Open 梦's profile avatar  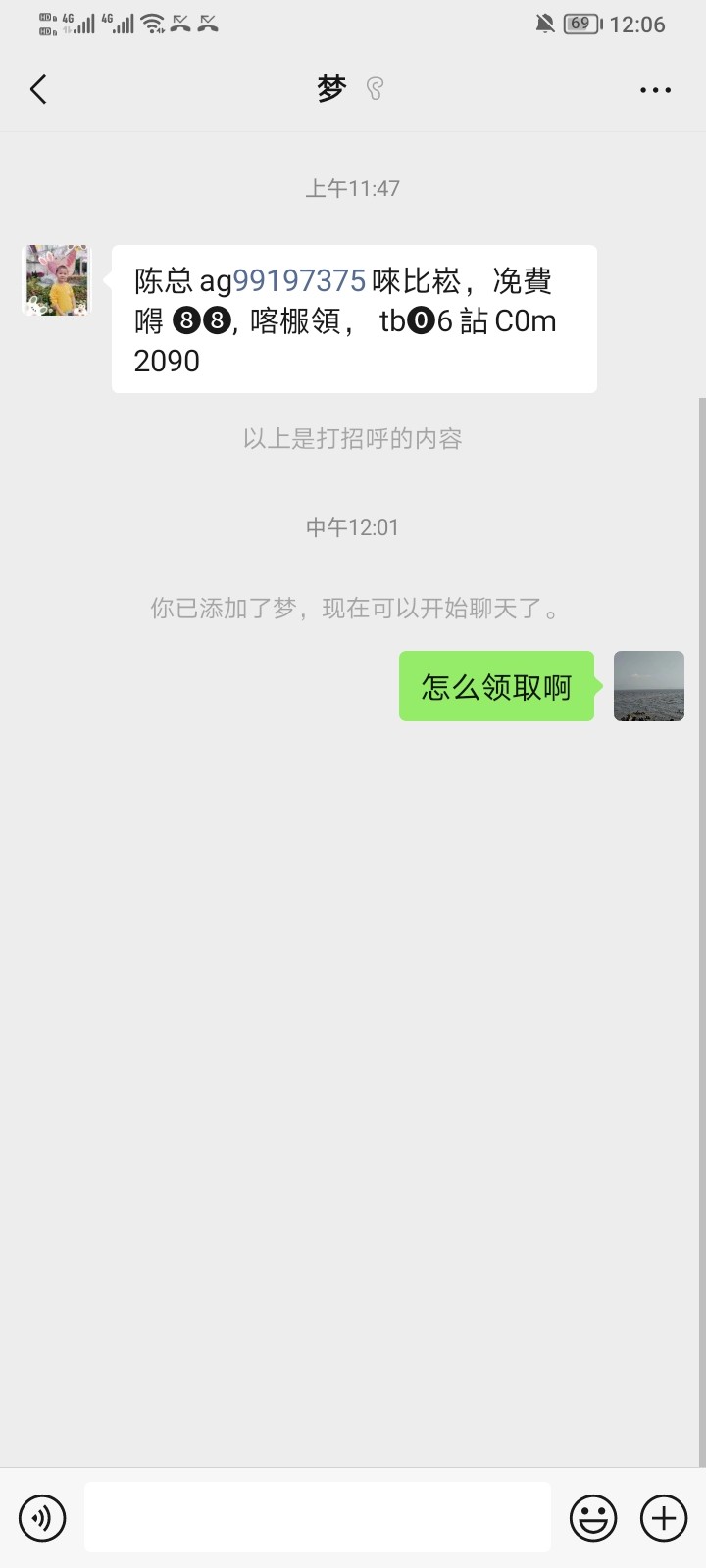[57, 280]
